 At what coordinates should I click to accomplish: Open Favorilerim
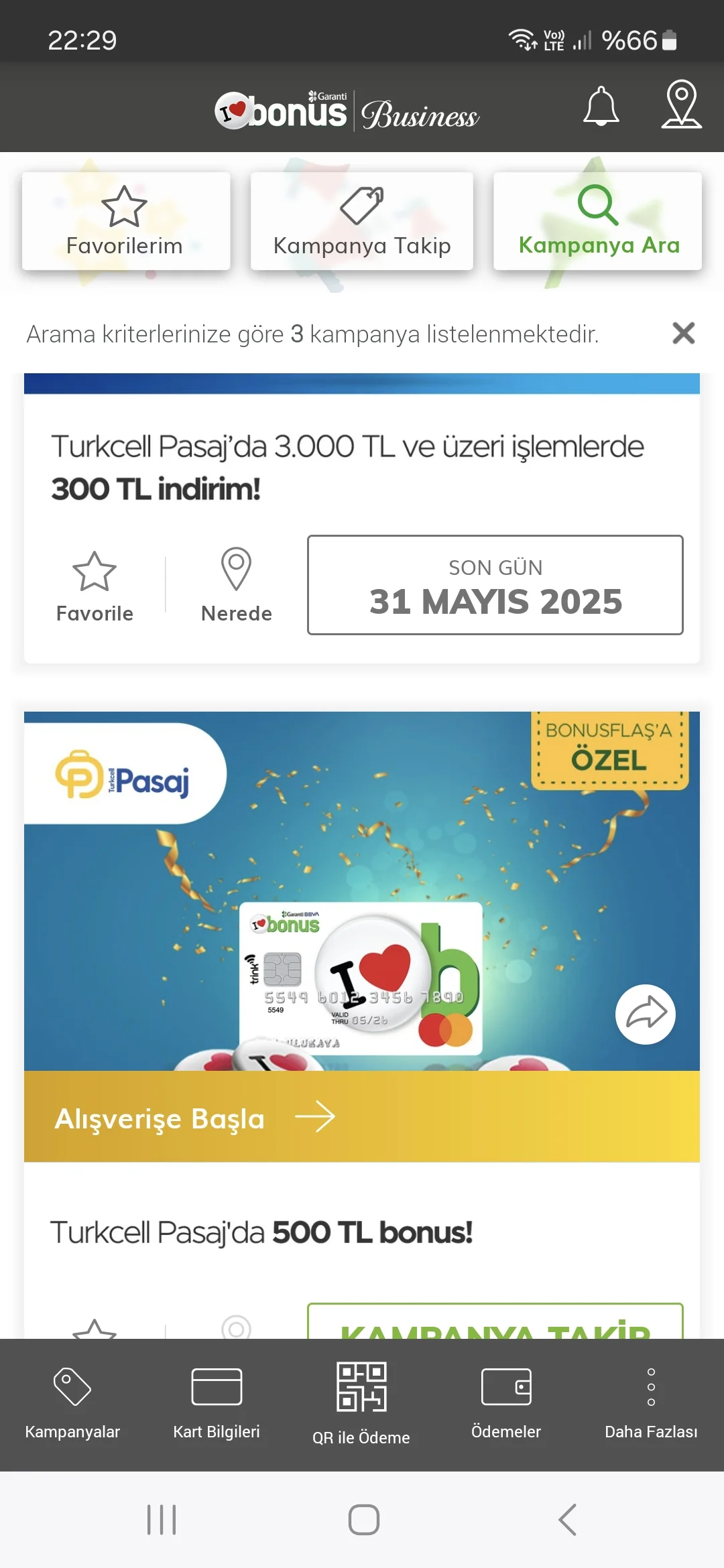tap(125, 221)
